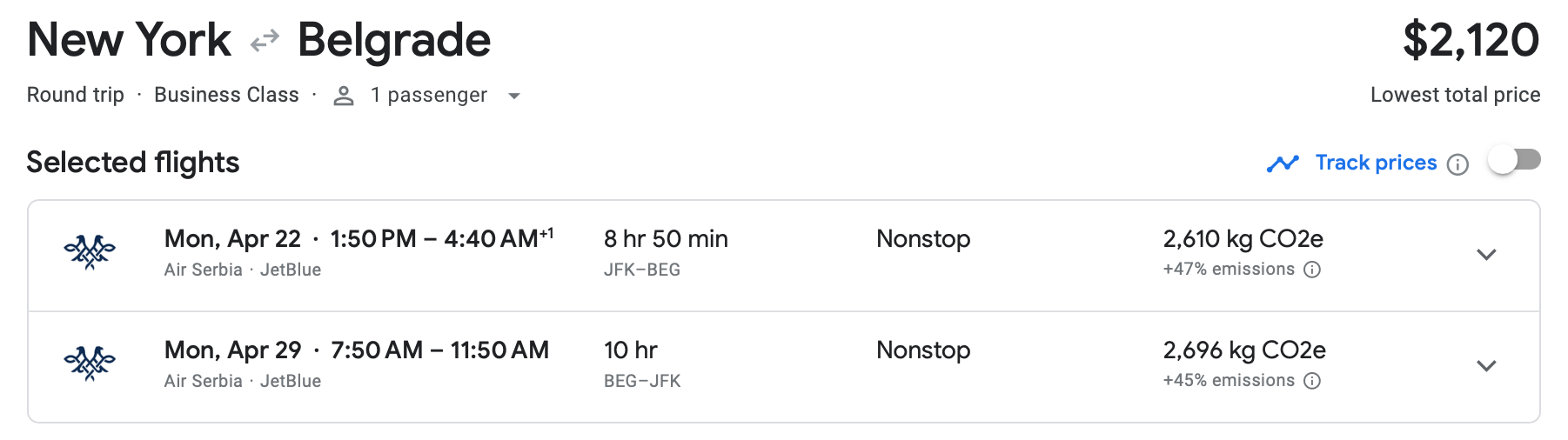
Task: Show info for +47% emissions
Action: tap(1312, 270)
